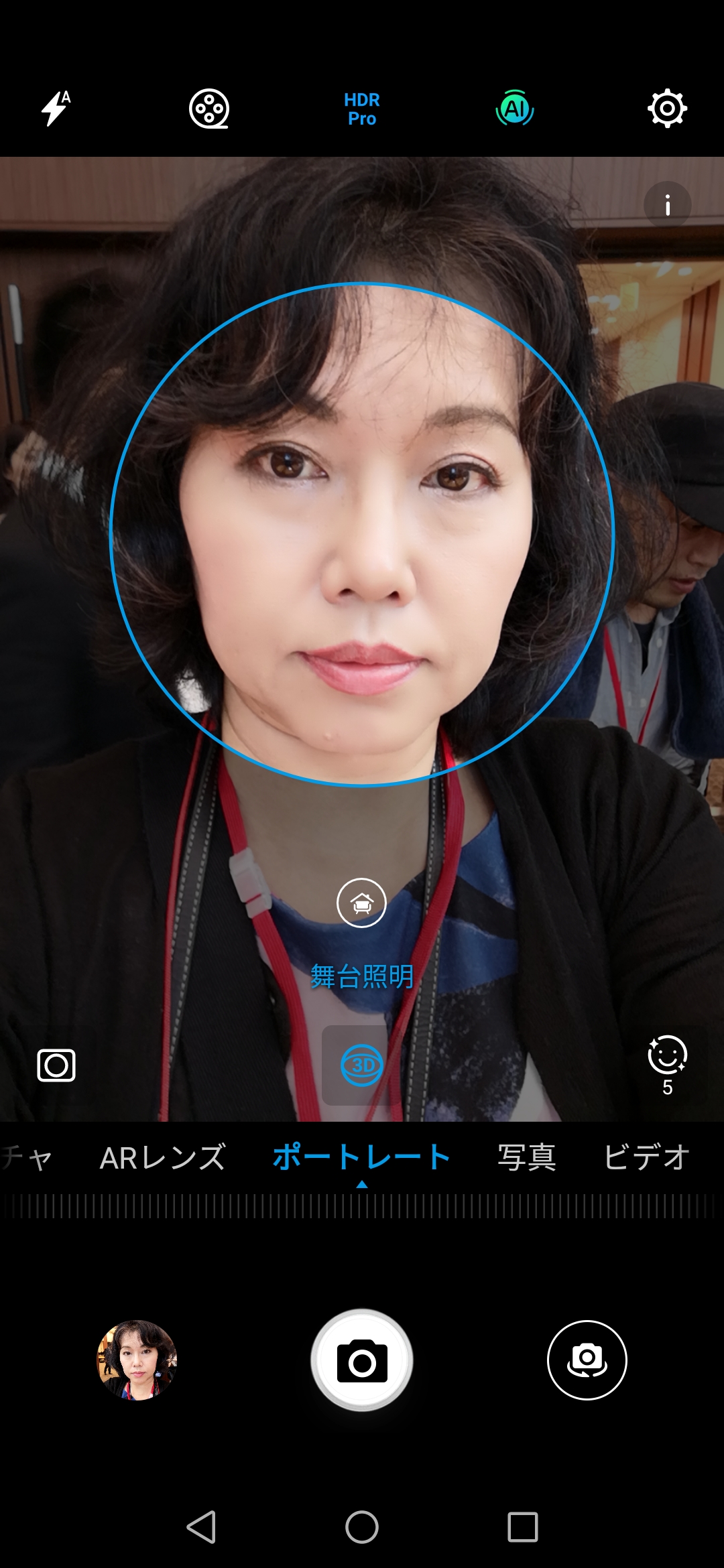Viewport: 724px width, 1568px height.
Task: Flip between front and rear camera
Action: (x=587, y=1360)
